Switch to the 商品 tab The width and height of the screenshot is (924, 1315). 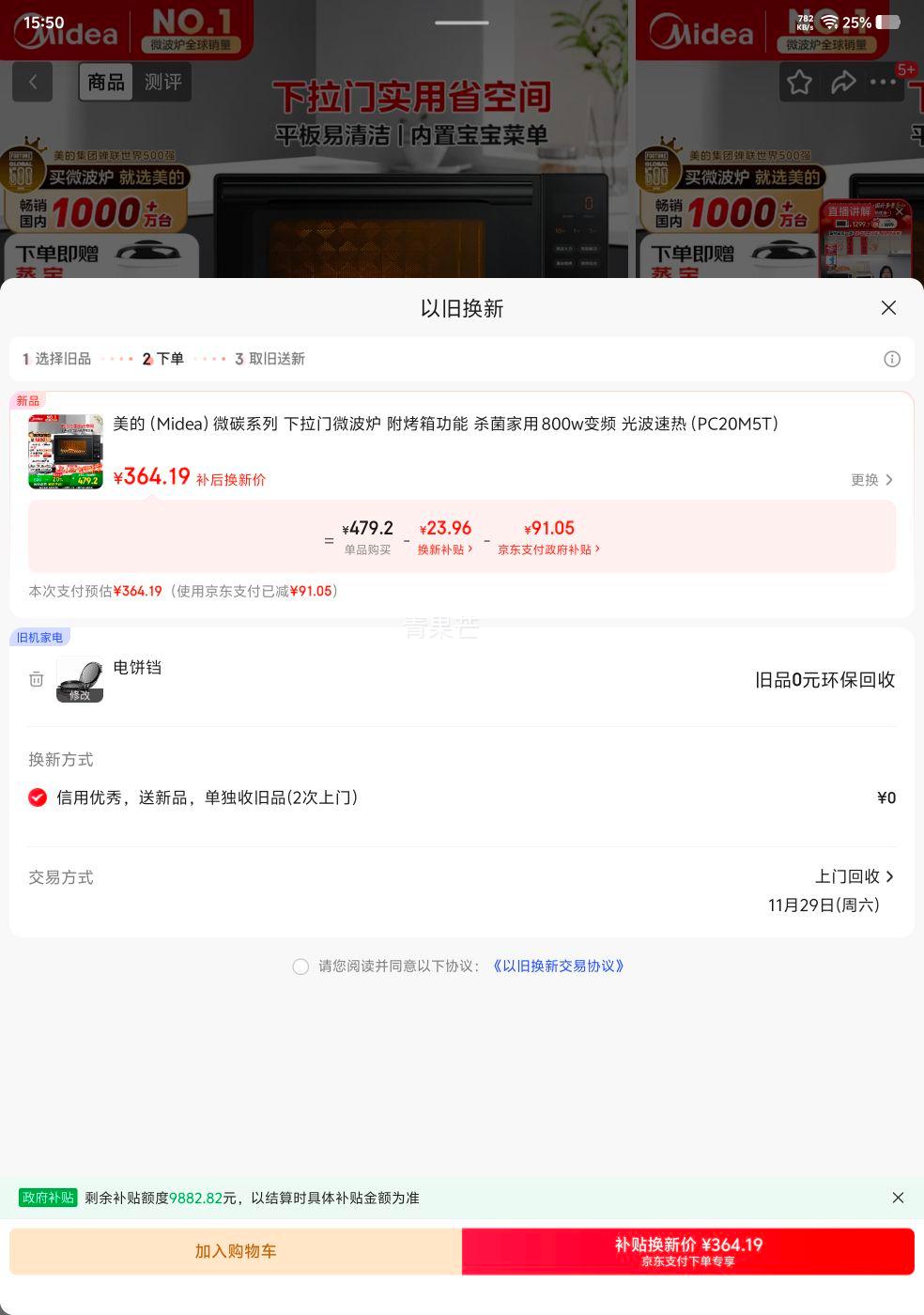point(105,82)
